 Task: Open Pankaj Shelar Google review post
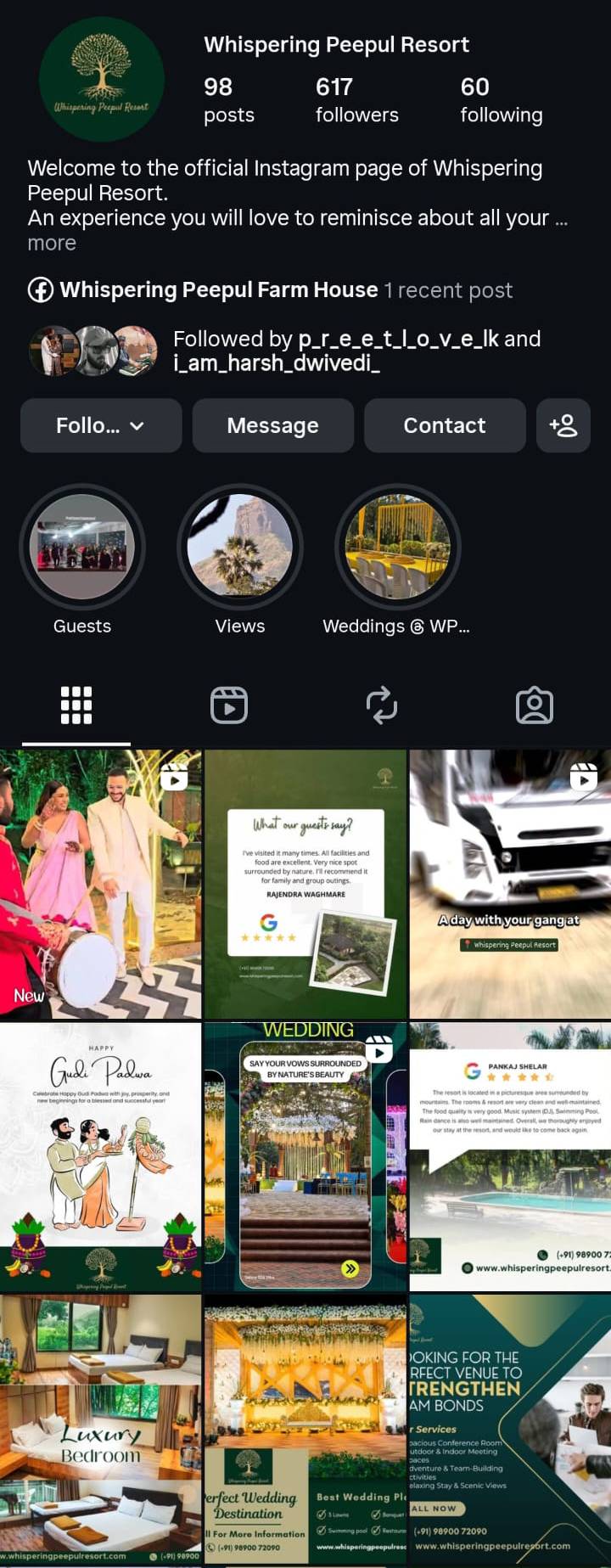pos(510,1156)
